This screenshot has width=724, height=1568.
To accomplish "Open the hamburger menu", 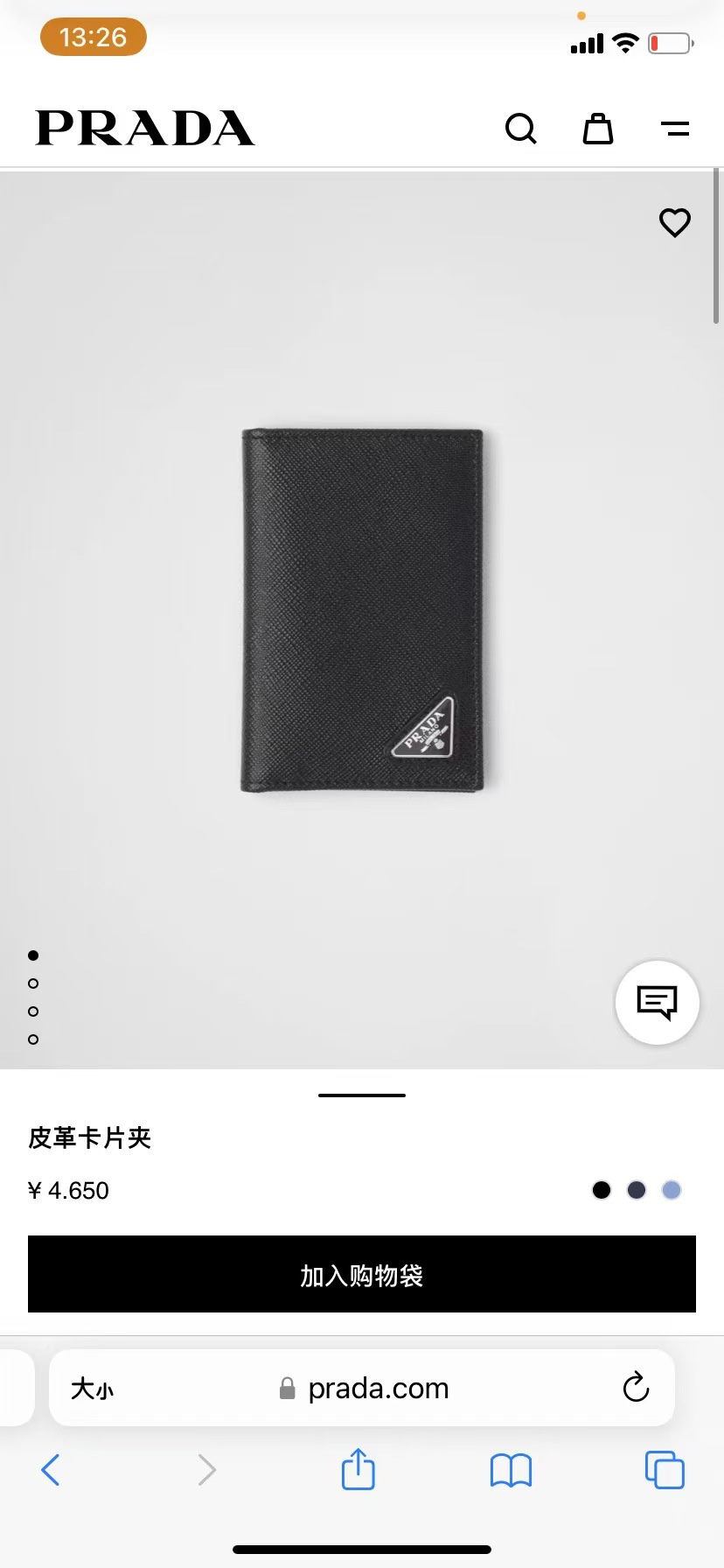I will 675,129.
